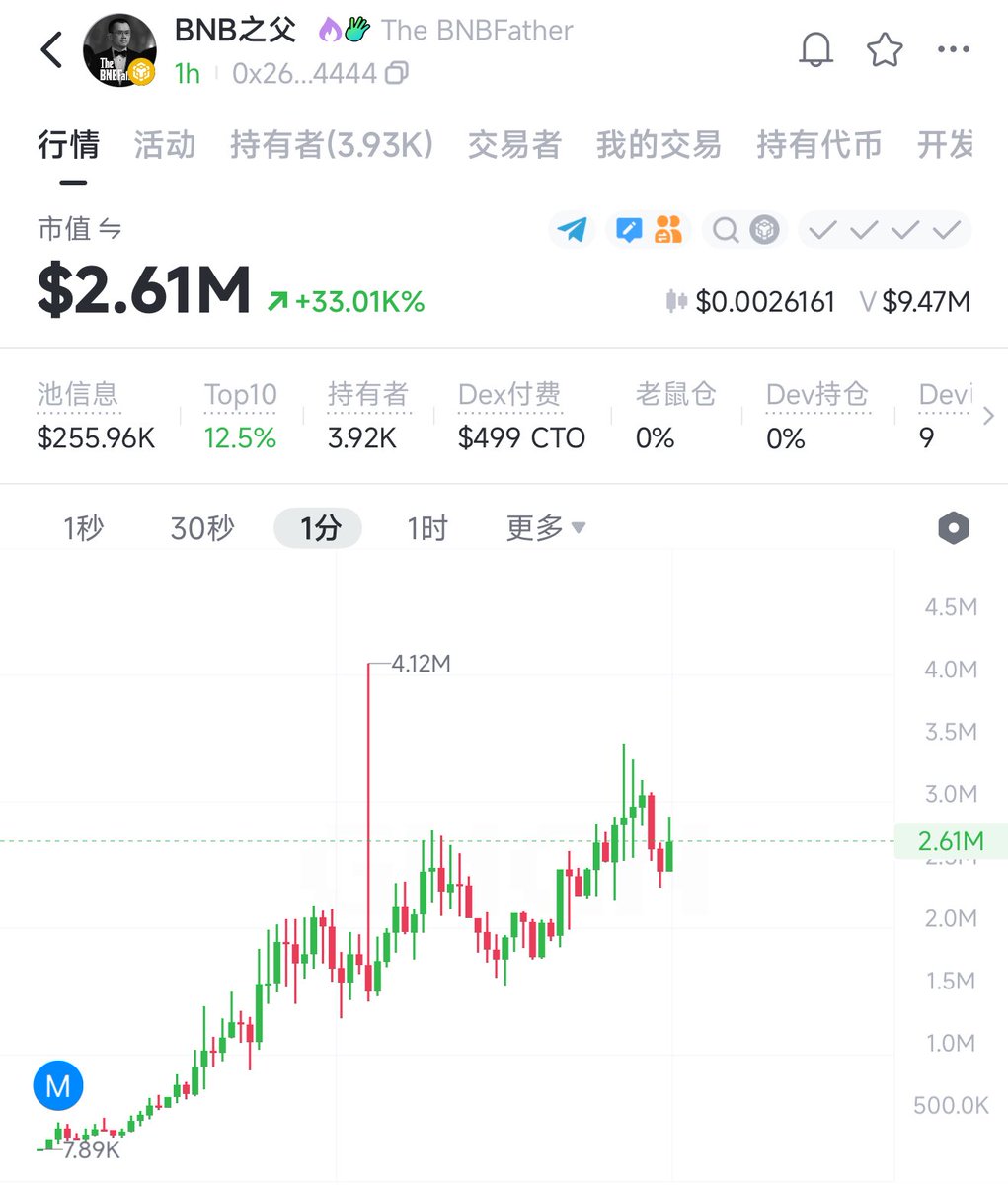
Task: Toggle 市值 and price display
Action: pos(110,230)
